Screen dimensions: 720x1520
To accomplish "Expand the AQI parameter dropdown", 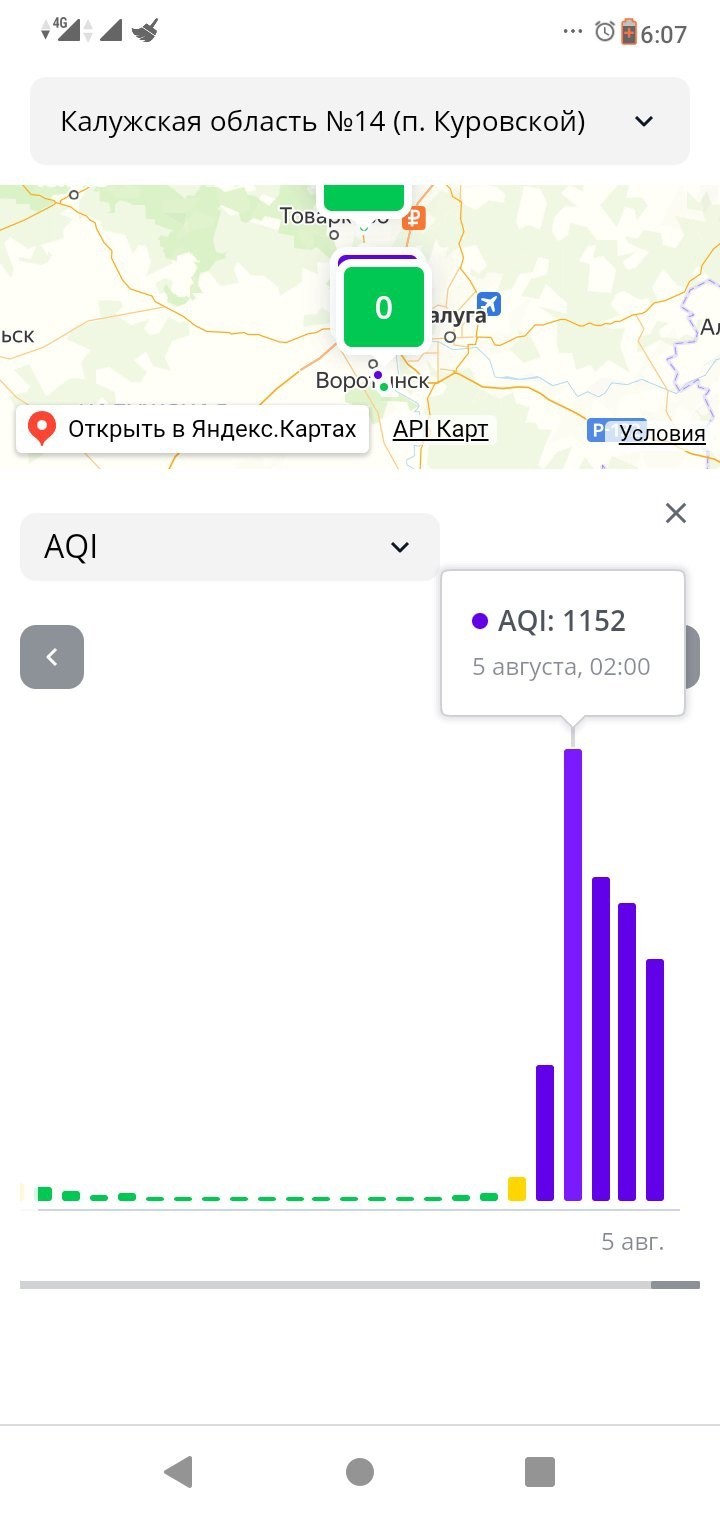I will pyautogui.click(x=230, y=547).
